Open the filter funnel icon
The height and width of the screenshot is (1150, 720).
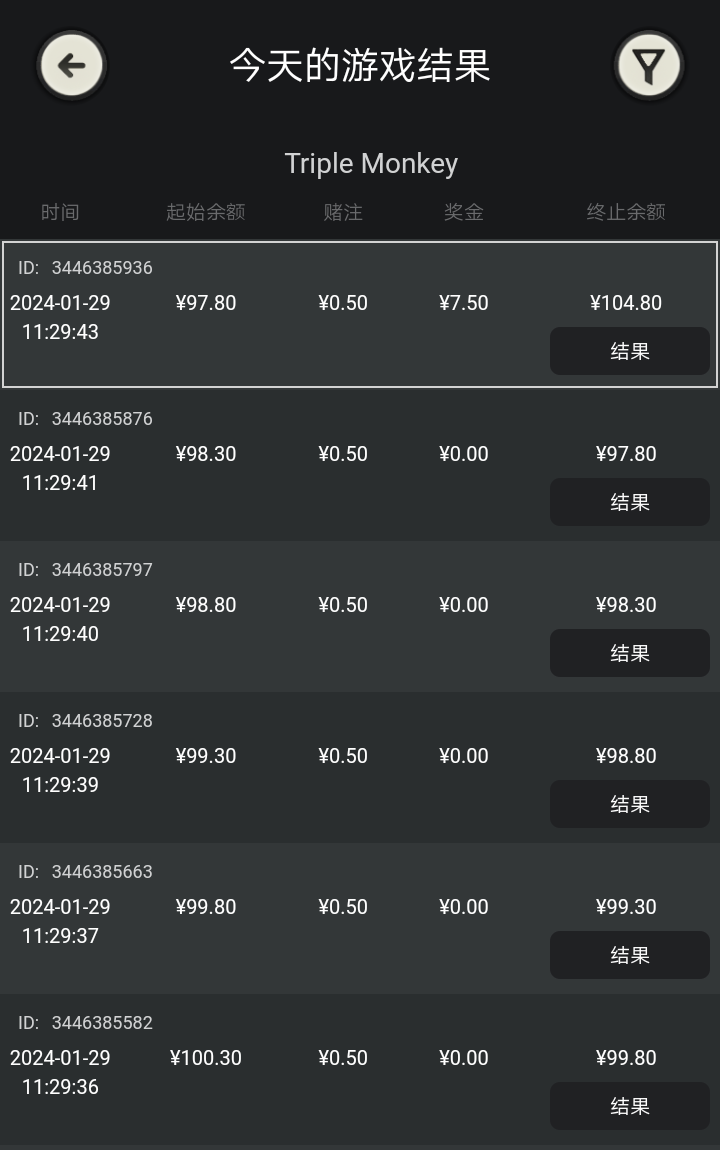click(648, 66)
